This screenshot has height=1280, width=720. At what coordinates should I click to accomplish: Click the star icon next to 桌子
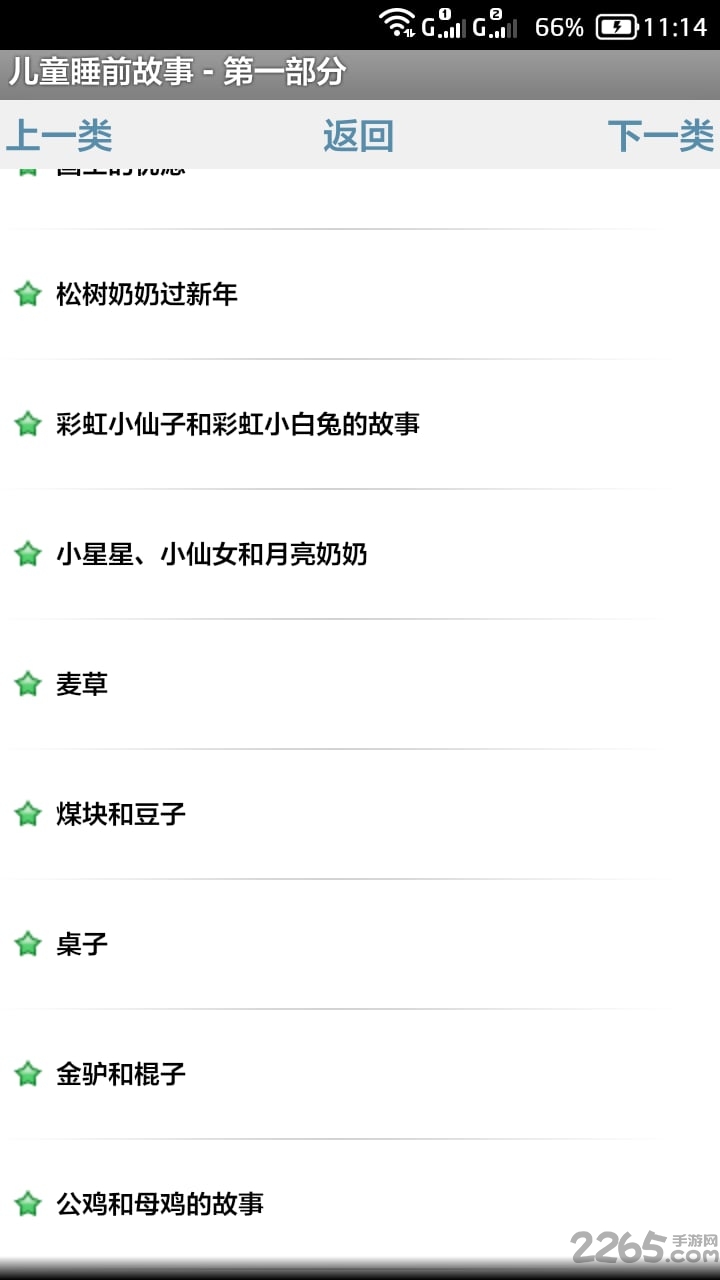coord(27,944)
